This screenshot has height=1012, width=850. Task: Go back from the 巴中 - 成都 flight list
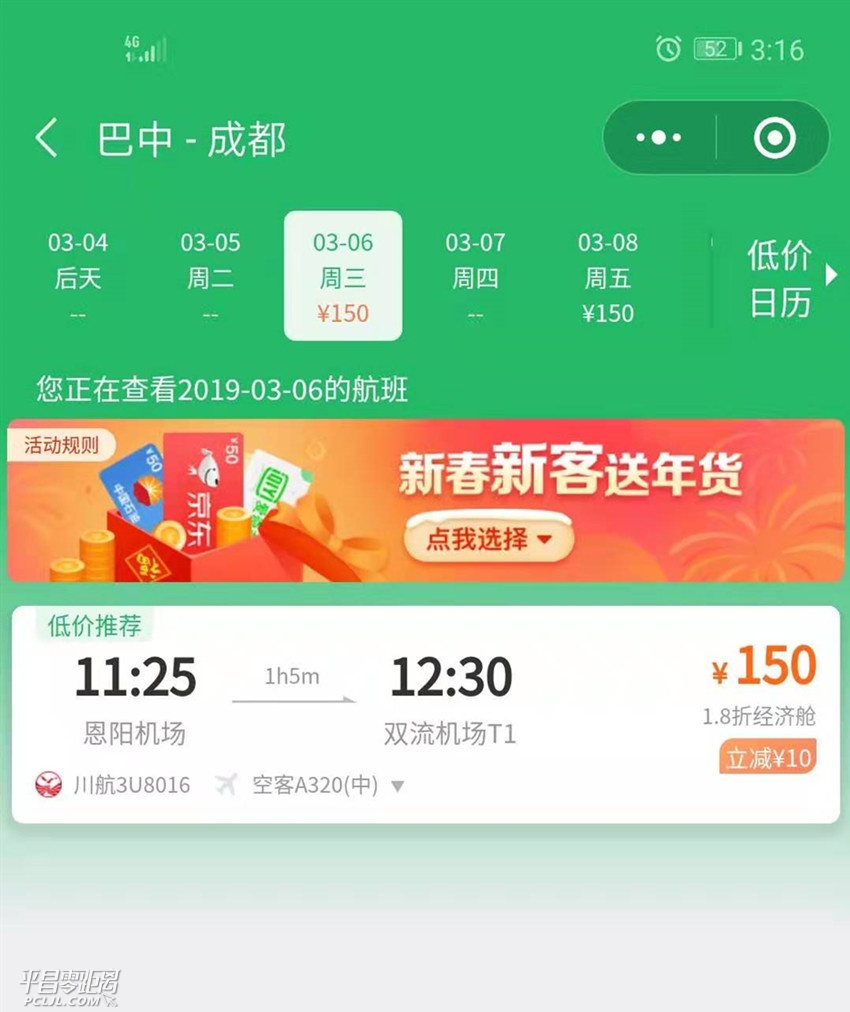pyautogui.click(x=46, y=138)
